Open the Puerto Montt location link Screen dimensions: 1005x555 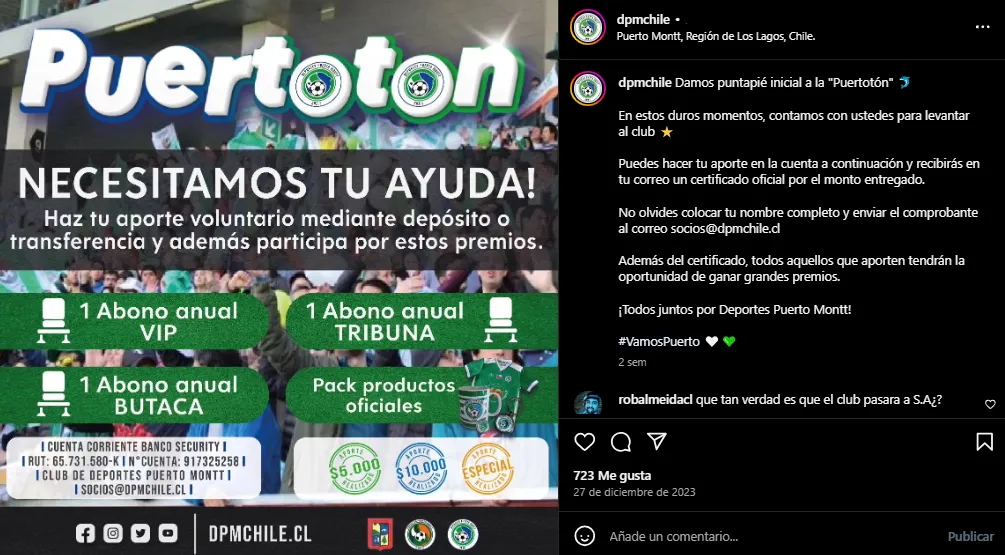(x=716, y=36)
